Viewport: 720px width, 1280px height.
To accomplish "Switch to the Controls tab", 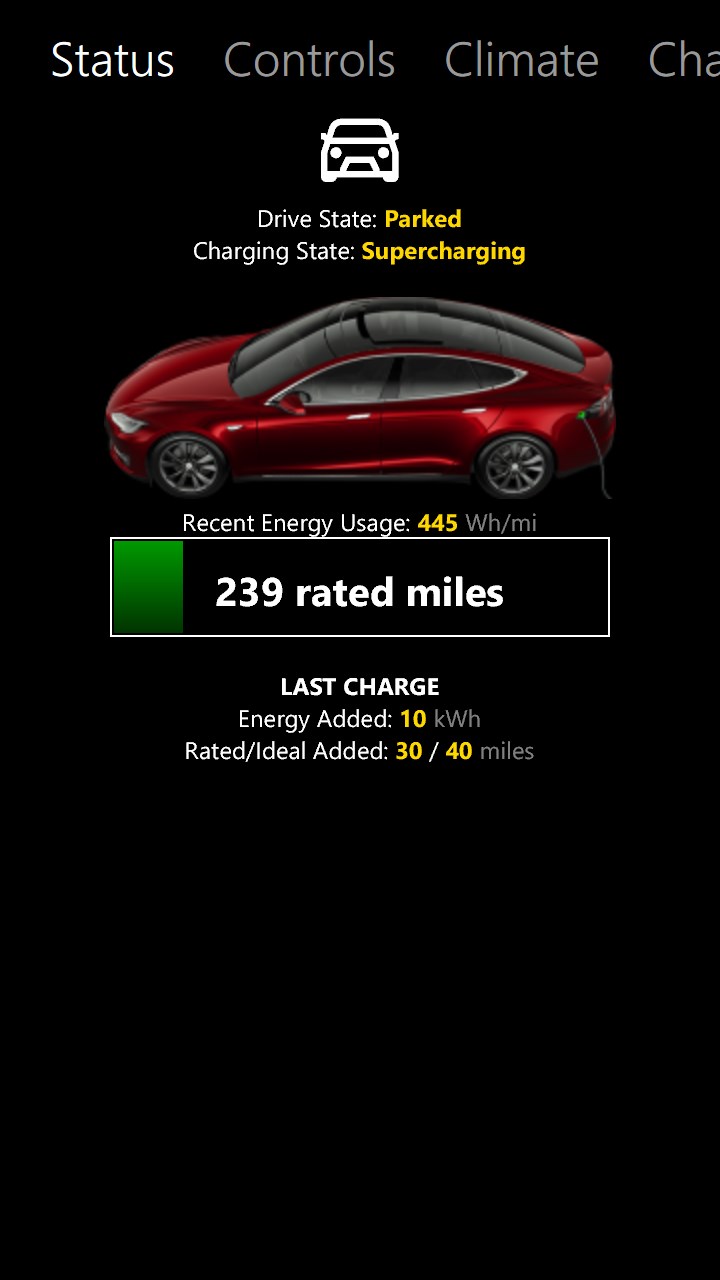I will [x=309, y=60].
